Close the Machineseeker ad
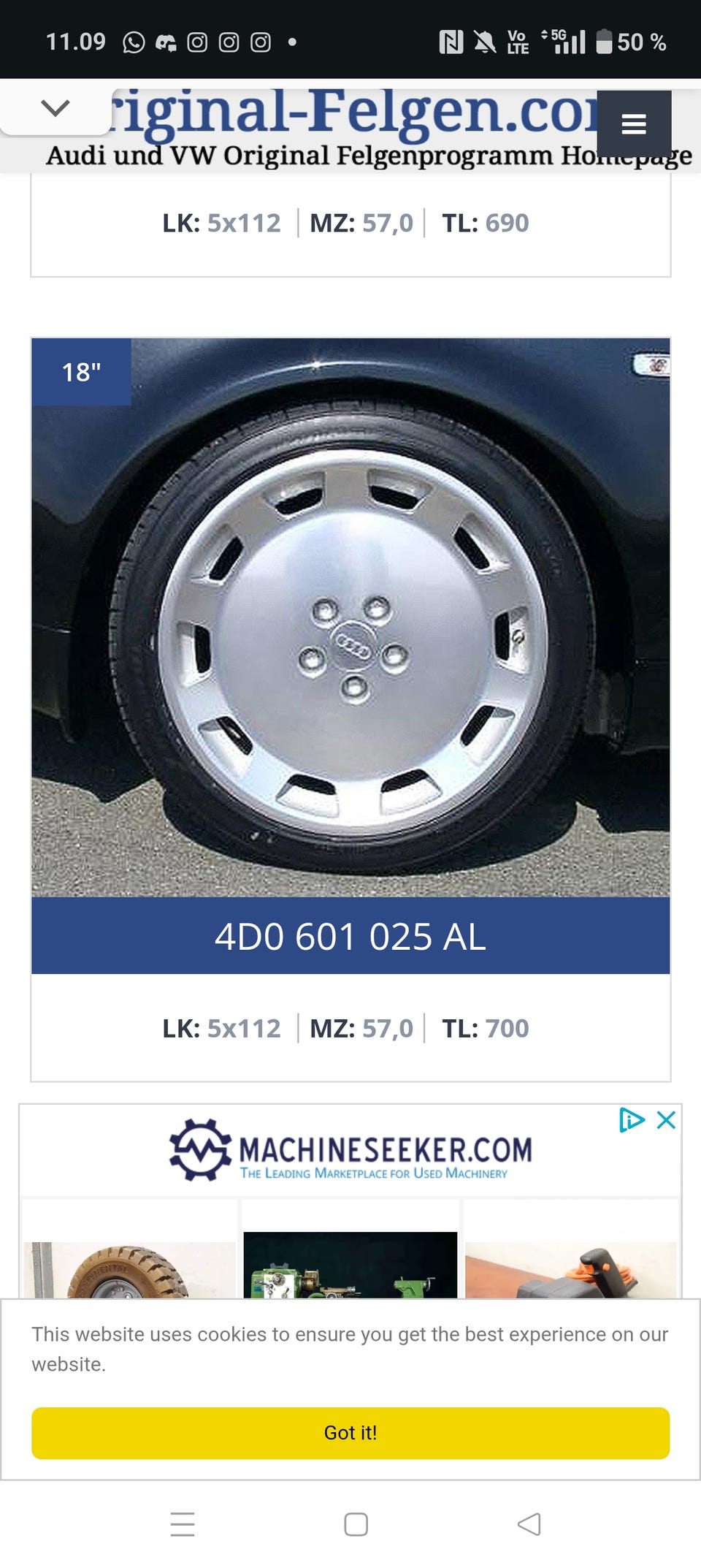The width and height of the screenshot is (701, 1568). 666,1120
